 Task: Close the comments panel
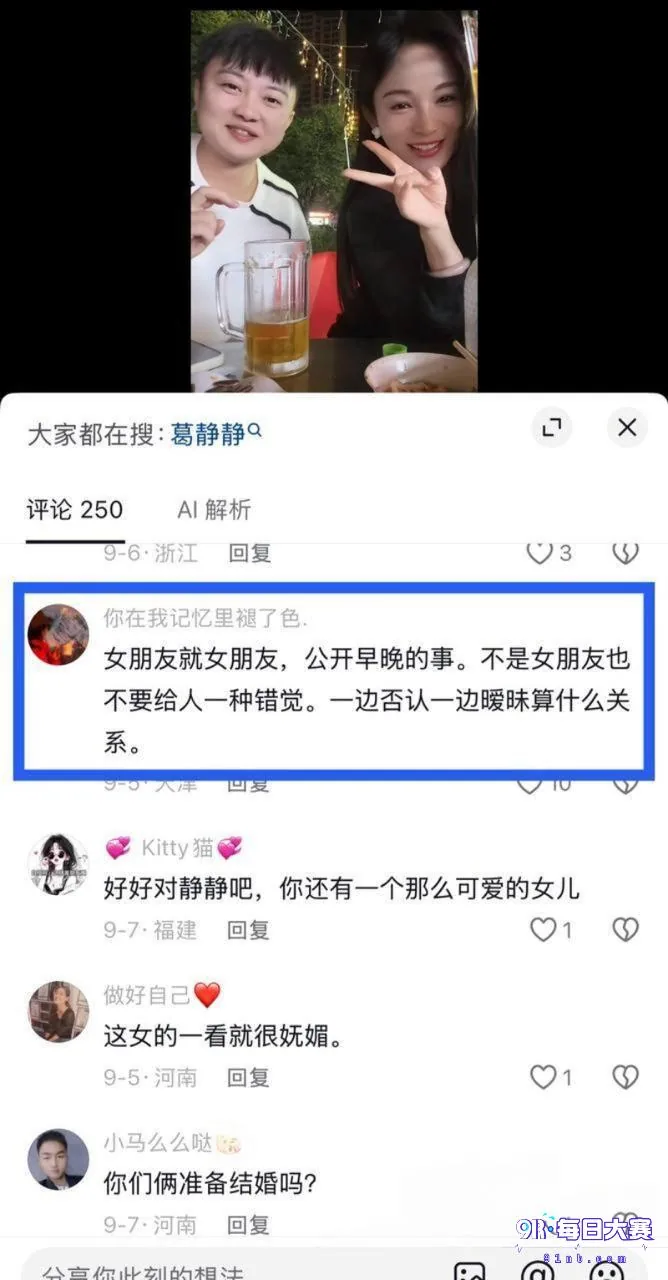pos(627,428)
